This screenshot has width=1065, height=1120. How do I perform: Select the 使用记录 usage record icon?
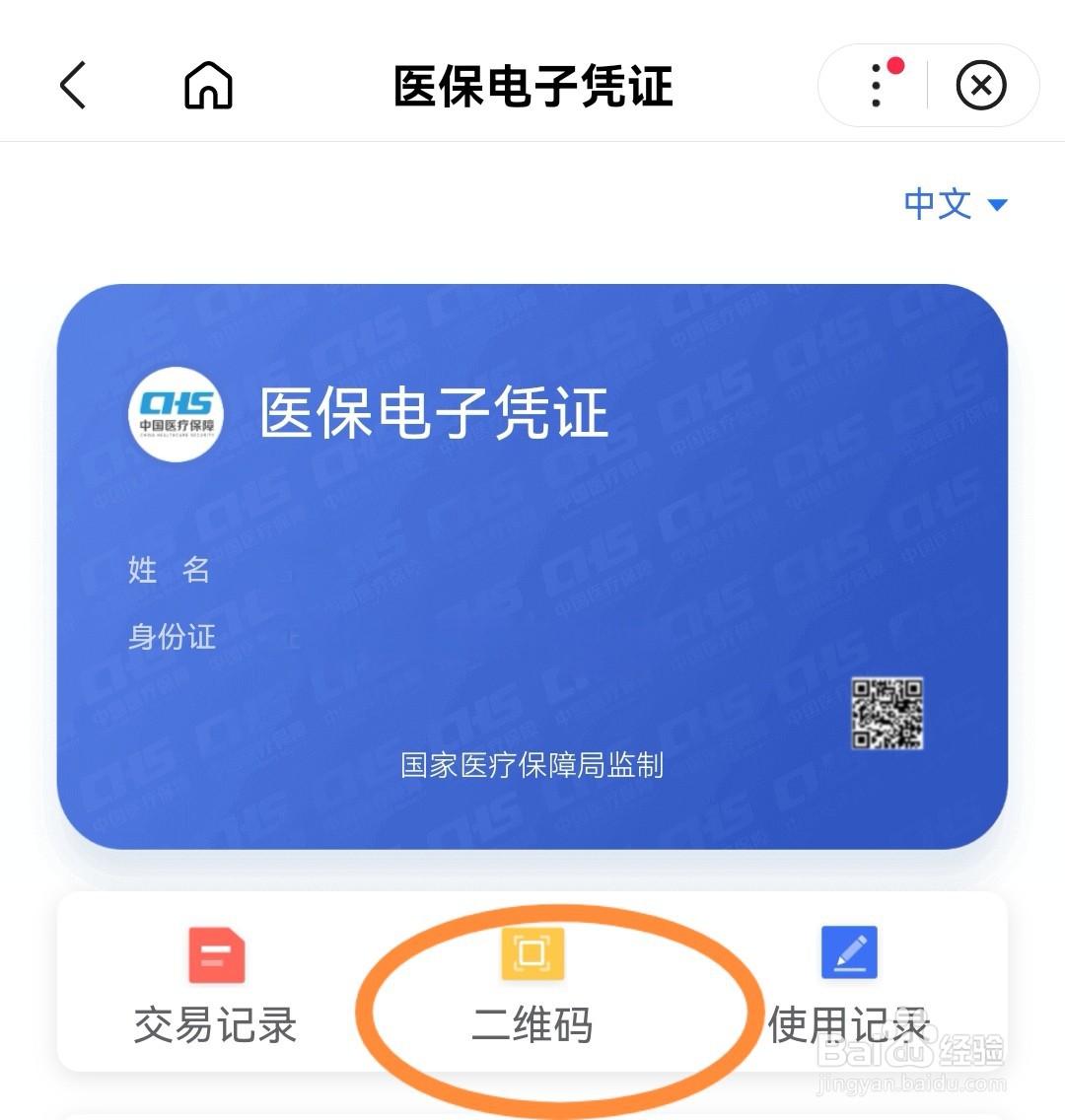coord(848,953)
